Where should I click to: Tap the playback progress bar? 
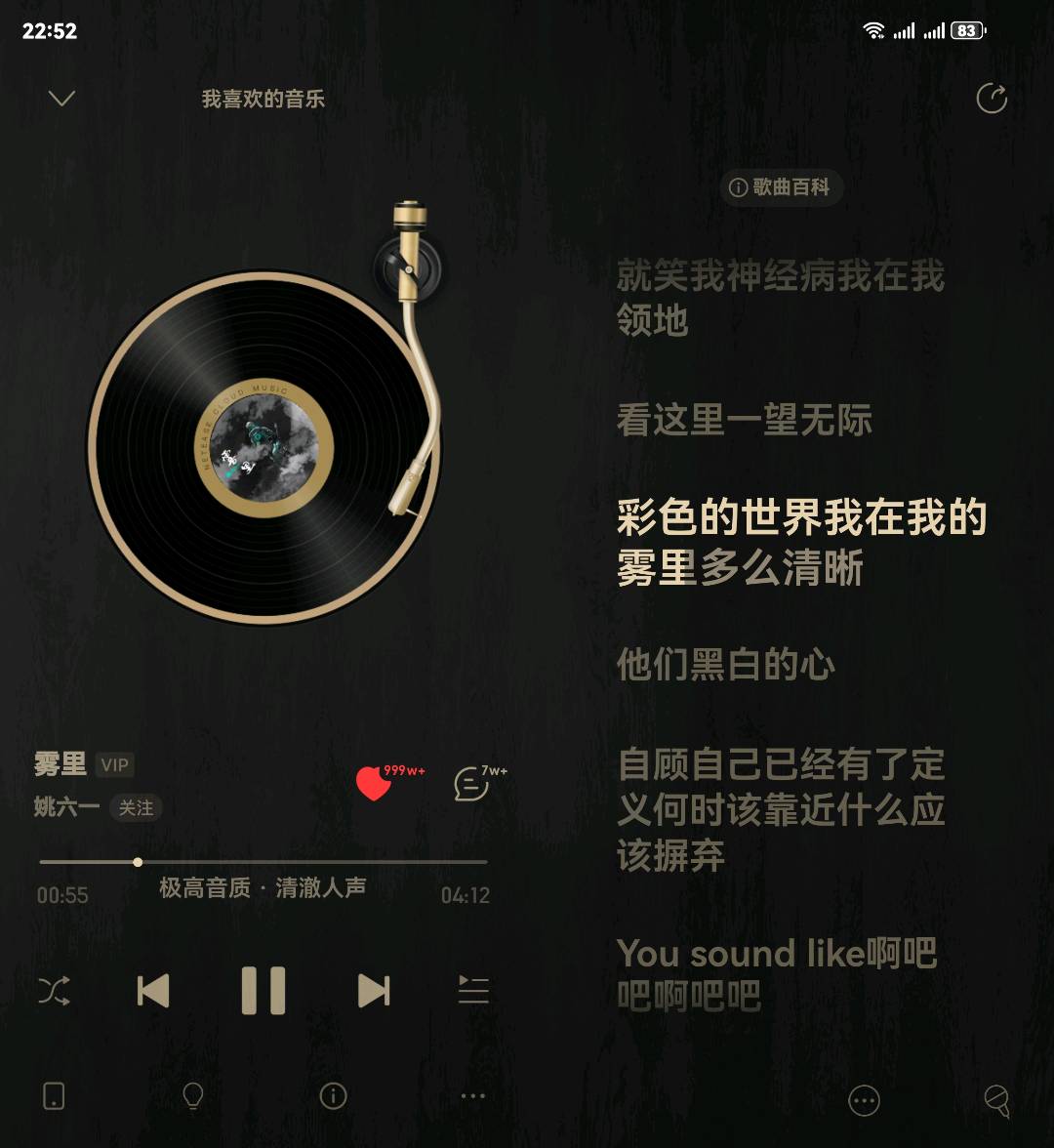(263, 862)
